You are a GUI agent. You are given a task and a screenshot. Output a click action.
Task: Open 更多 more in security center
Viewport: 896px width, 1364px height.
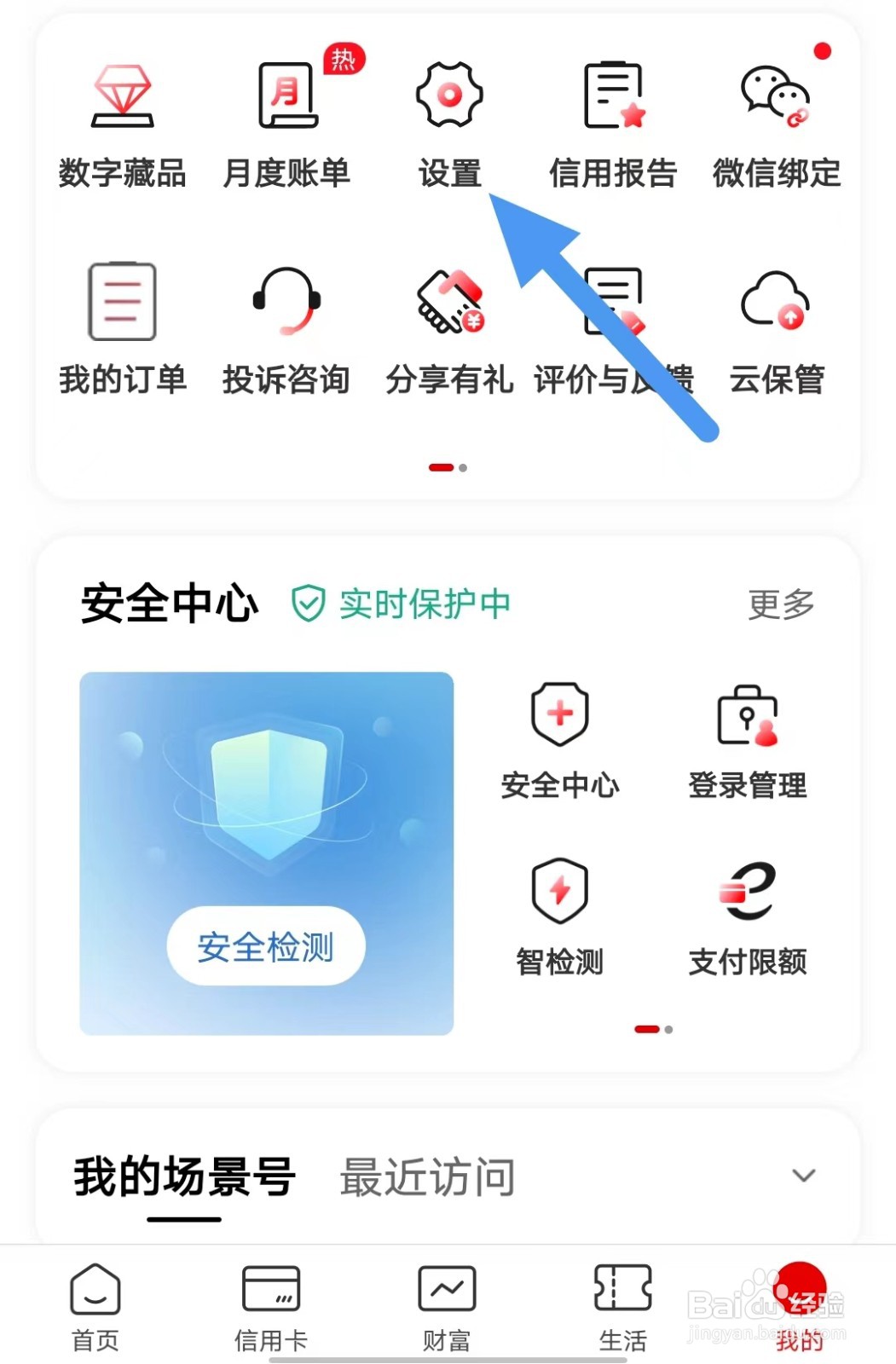click(x=778, y=604)
